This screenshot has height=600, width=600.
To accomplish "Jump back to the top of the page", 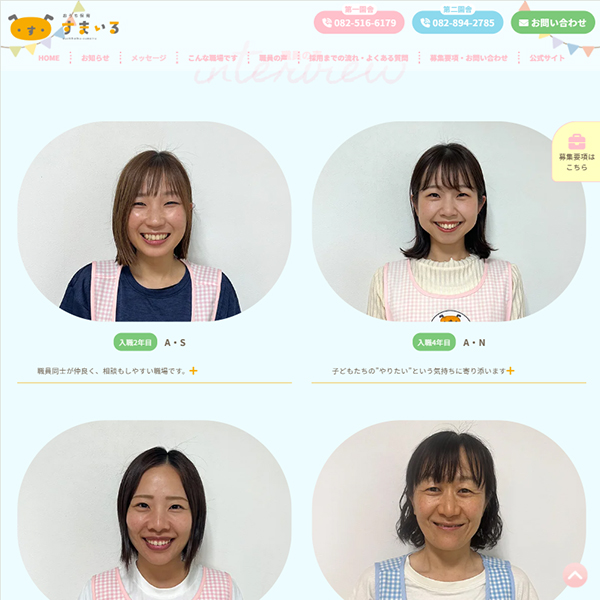I will pos(575,575).
